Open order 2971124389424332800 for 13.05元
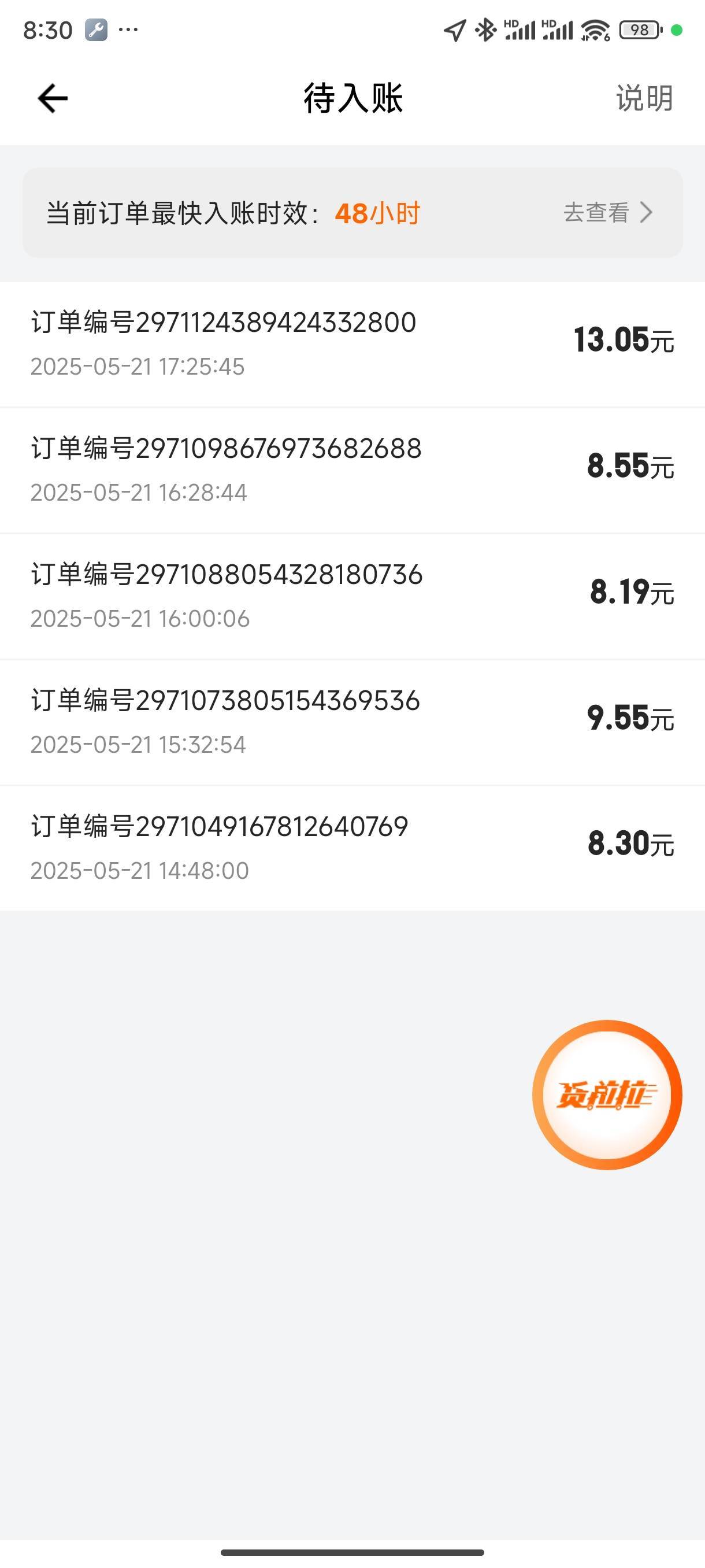 click(352, 344)
